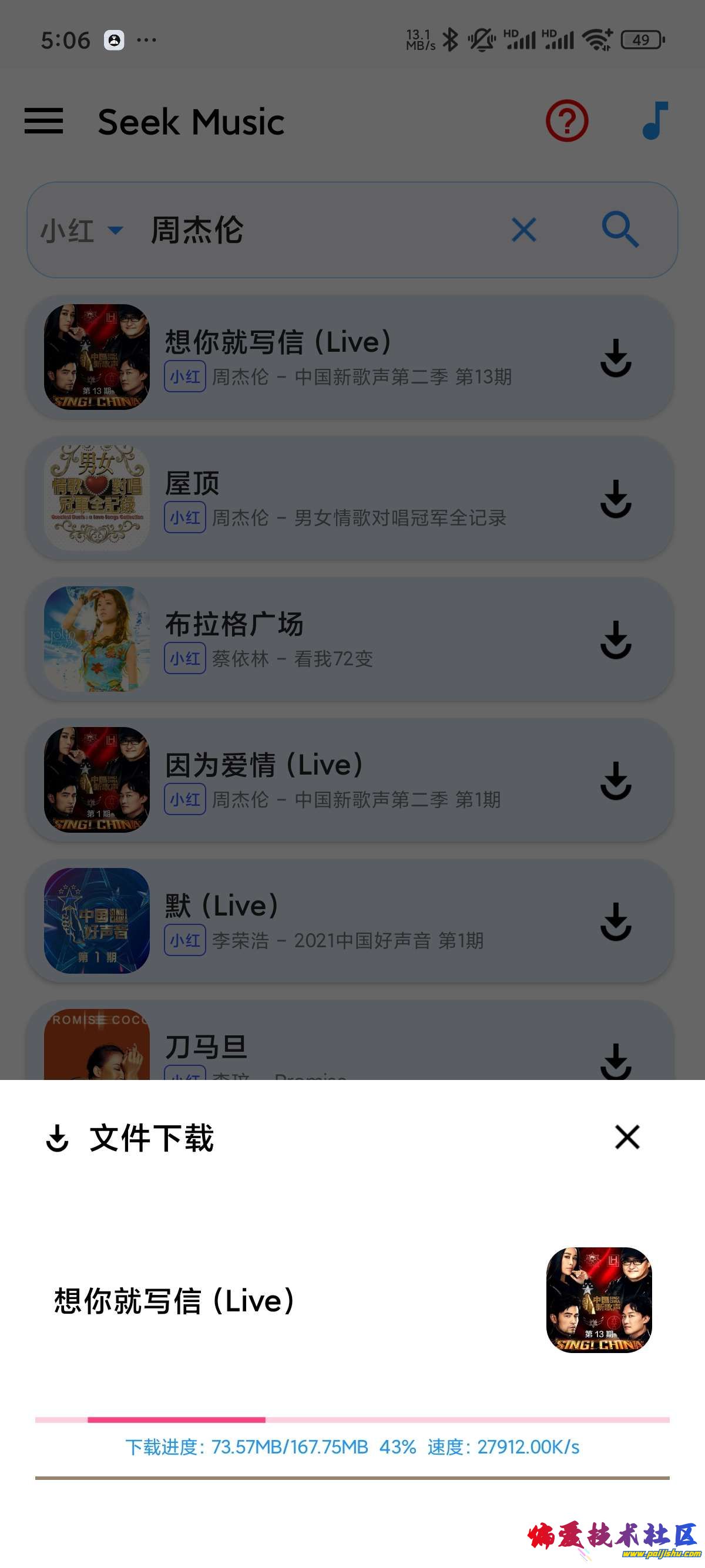This screenshot has height=1568, width=705.
Task: Select the 小红 tag on 默 (Live)
Action: [184, 940]
